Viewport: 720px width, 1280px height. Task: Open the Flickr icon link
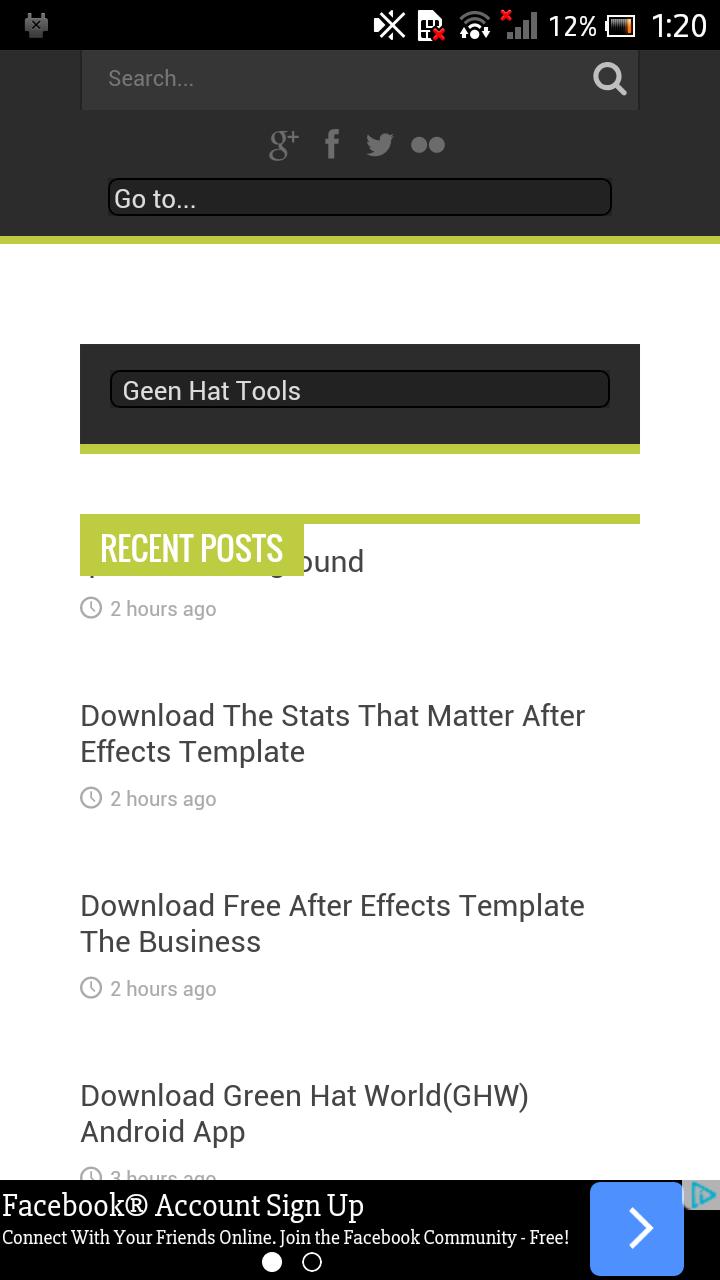[x=428, y=145]
